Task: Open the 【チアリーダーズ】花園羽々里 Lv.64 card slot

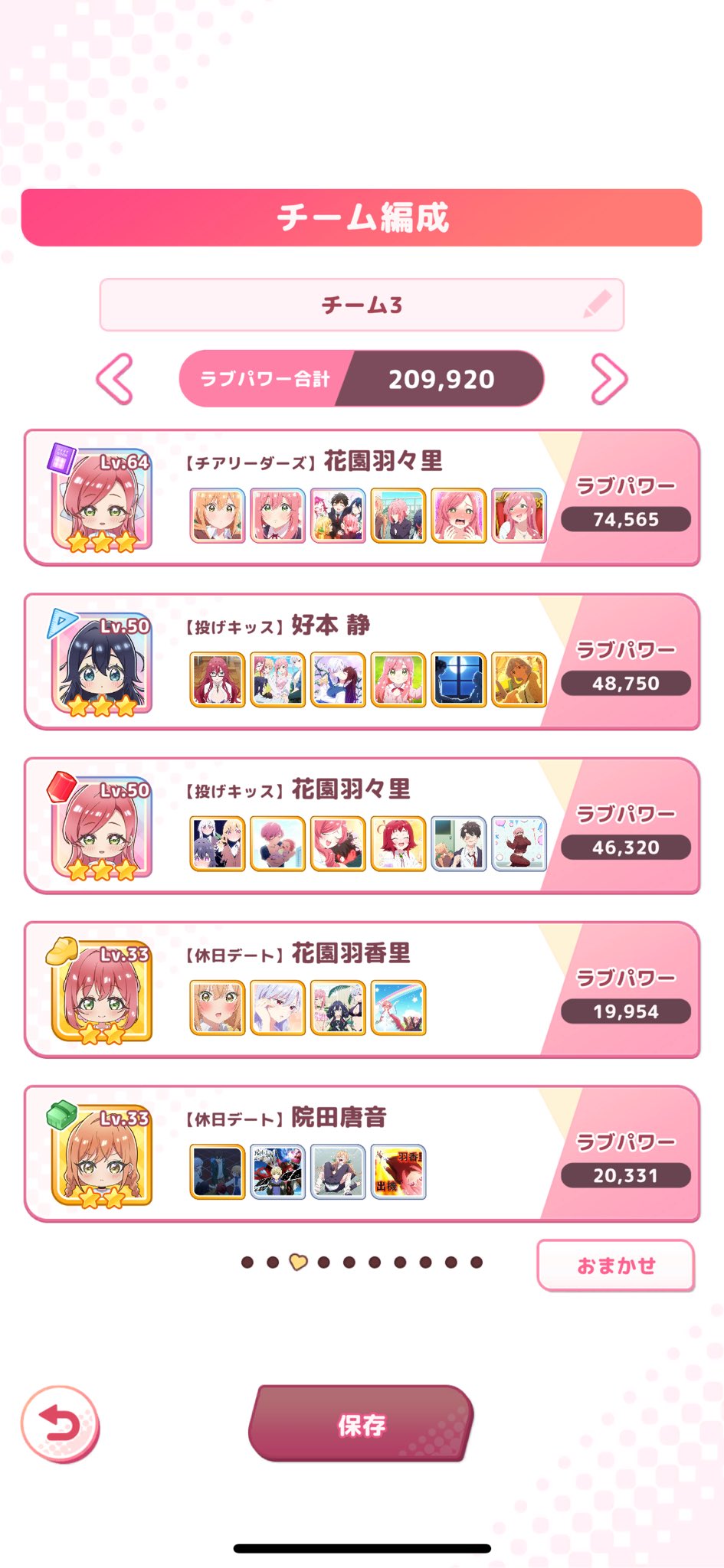Action: pyautogui.click(x=362, y=498)
